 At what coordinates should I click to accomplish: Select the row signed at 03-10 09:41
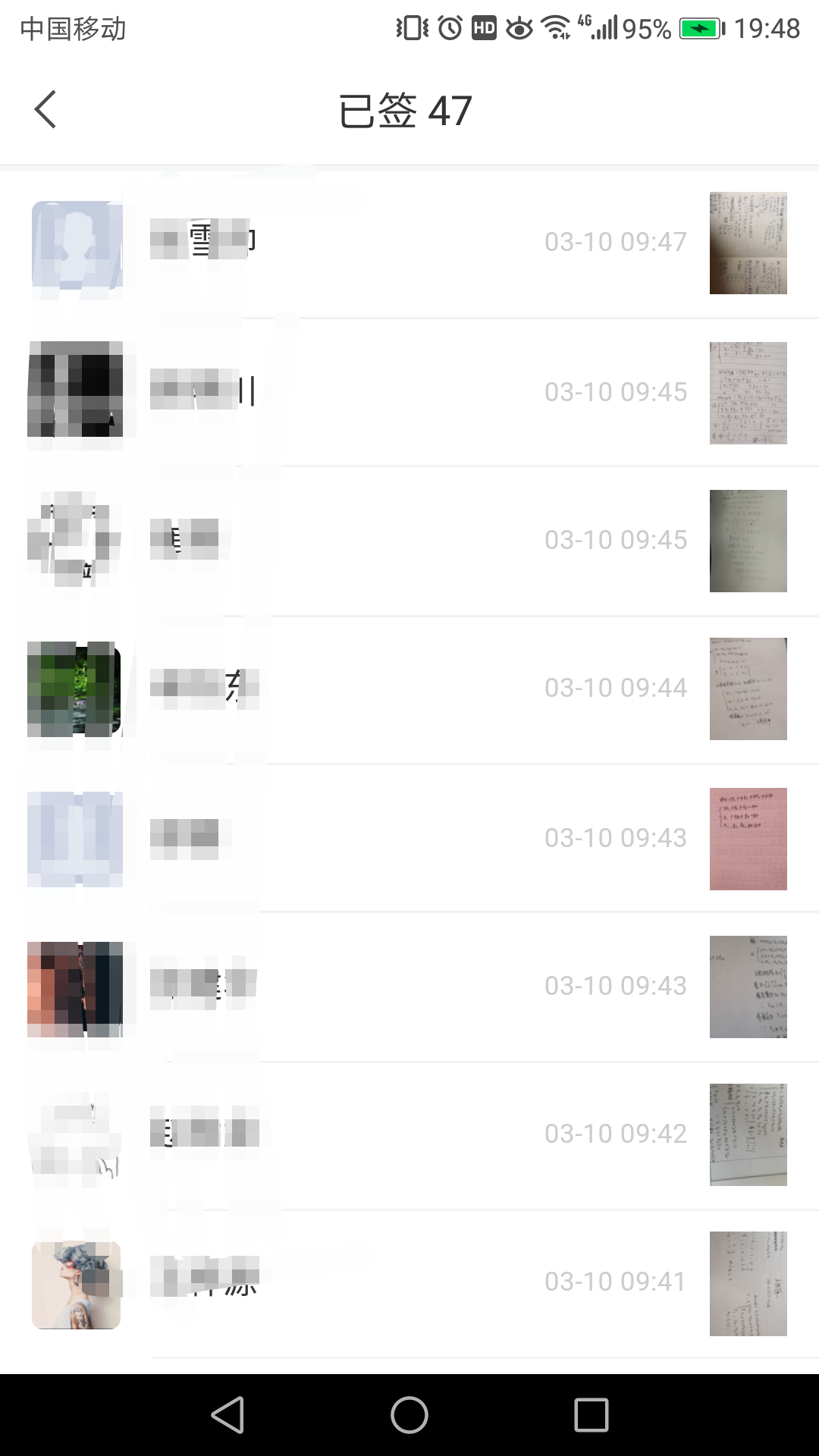(409, 1282)
